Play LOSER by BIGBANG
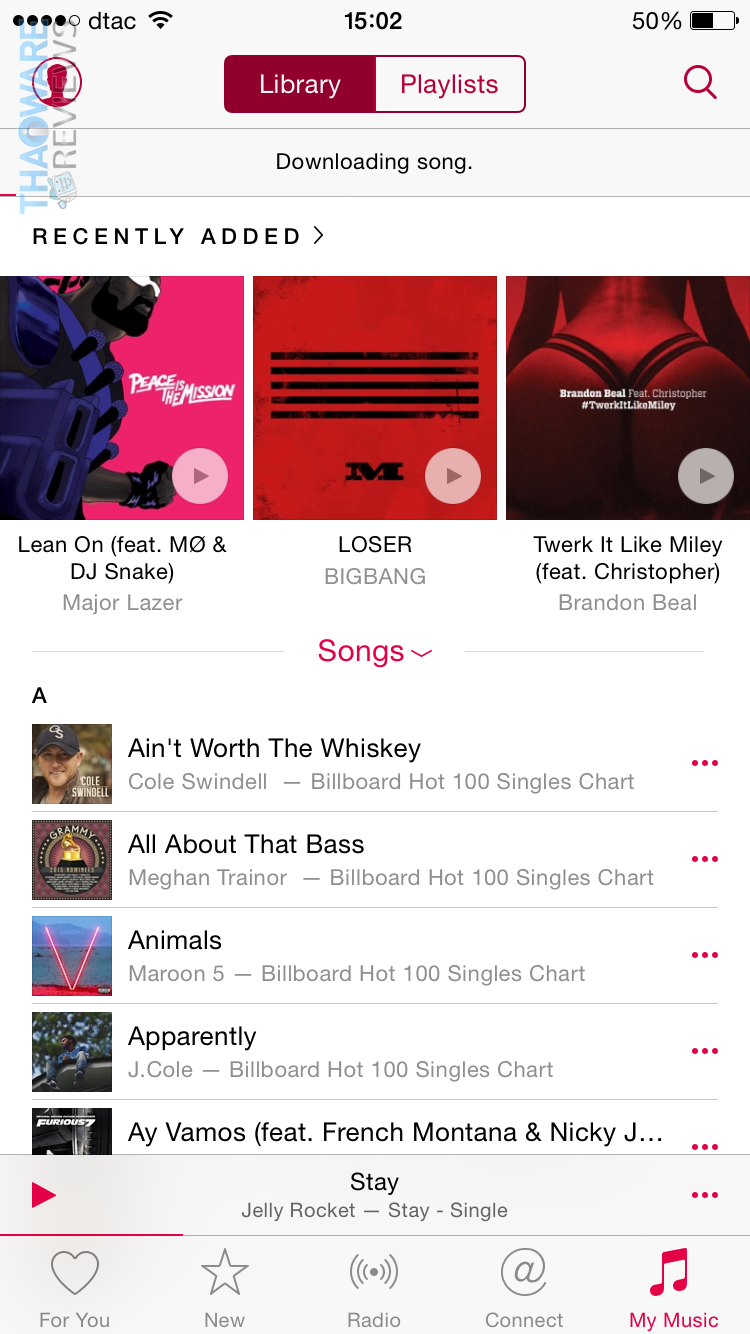The width and height of the screenshot is (750, 1334). (x=453, y=477)
